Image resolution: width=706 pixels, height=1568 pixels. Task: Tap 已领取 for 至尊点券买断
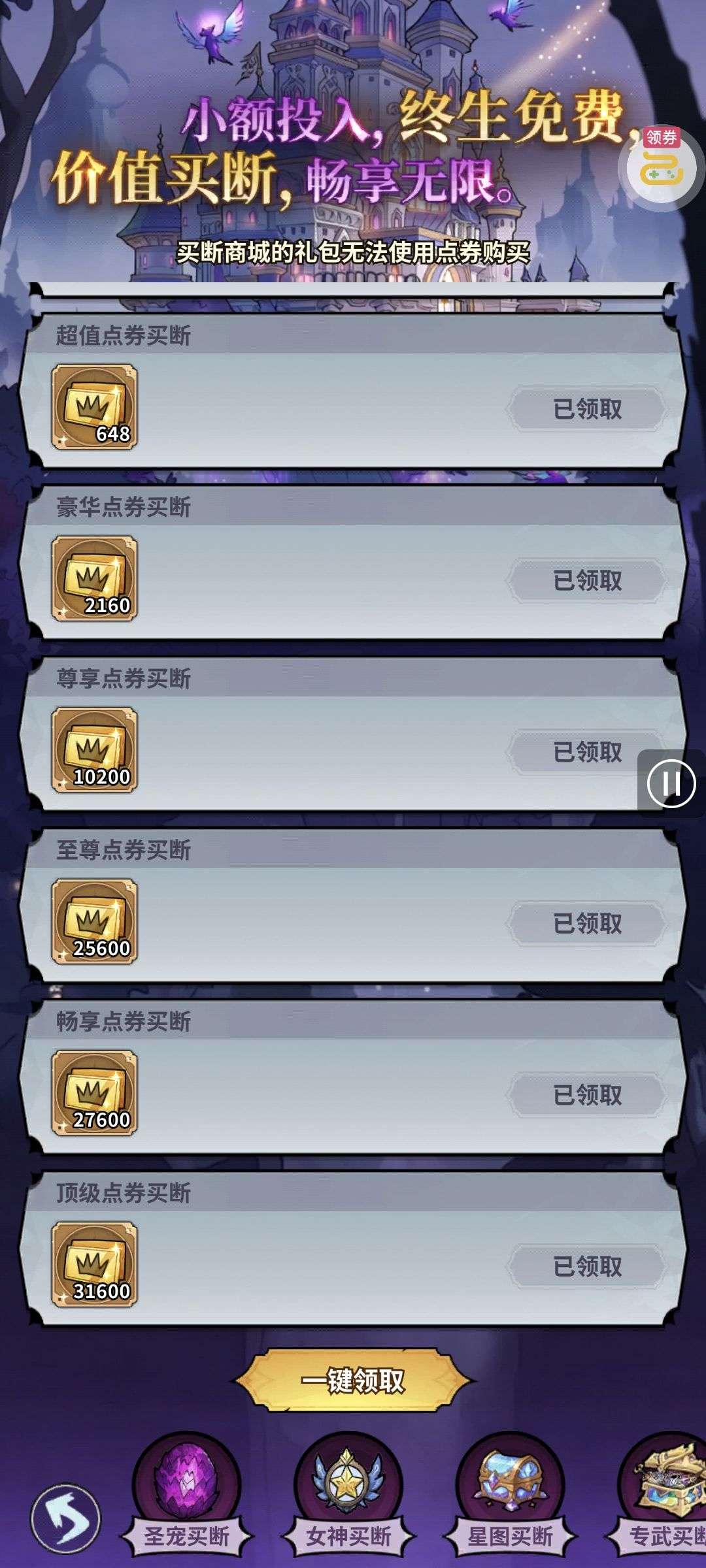[x=587, y=923]
